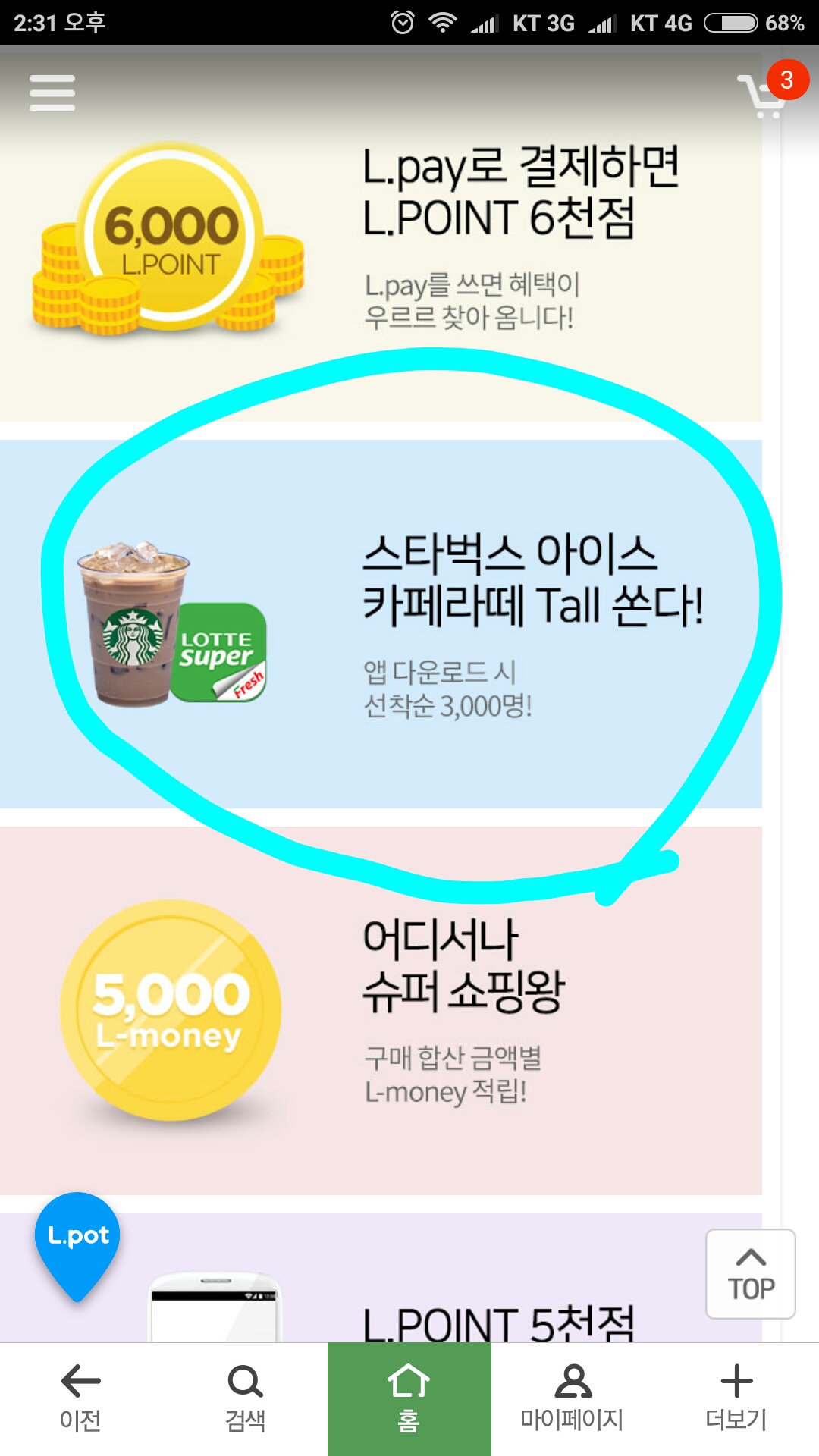
Task: Open the Starbucks iced cafe latte promotion
Action: pos(381,623)
